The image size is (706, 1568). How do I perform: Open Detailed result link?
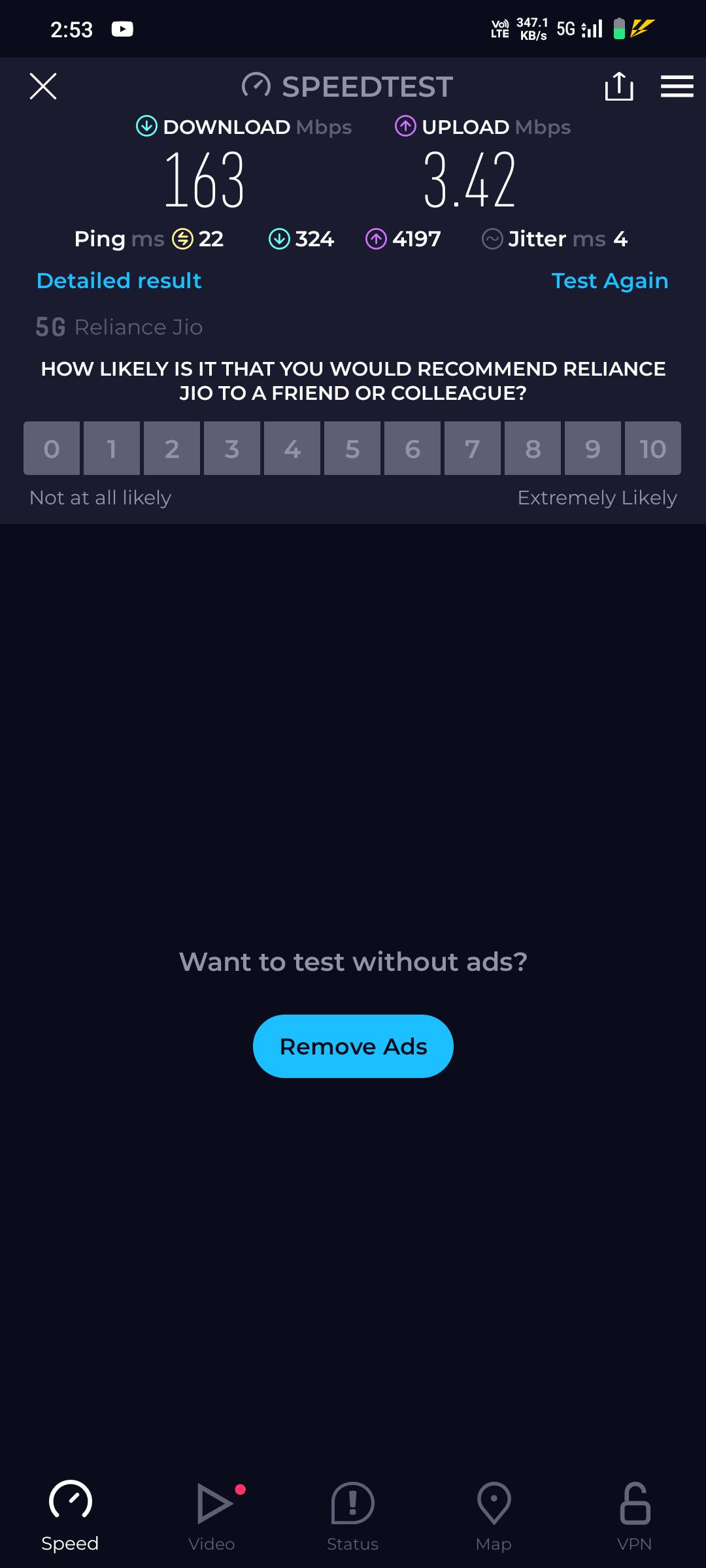point(119,281)
